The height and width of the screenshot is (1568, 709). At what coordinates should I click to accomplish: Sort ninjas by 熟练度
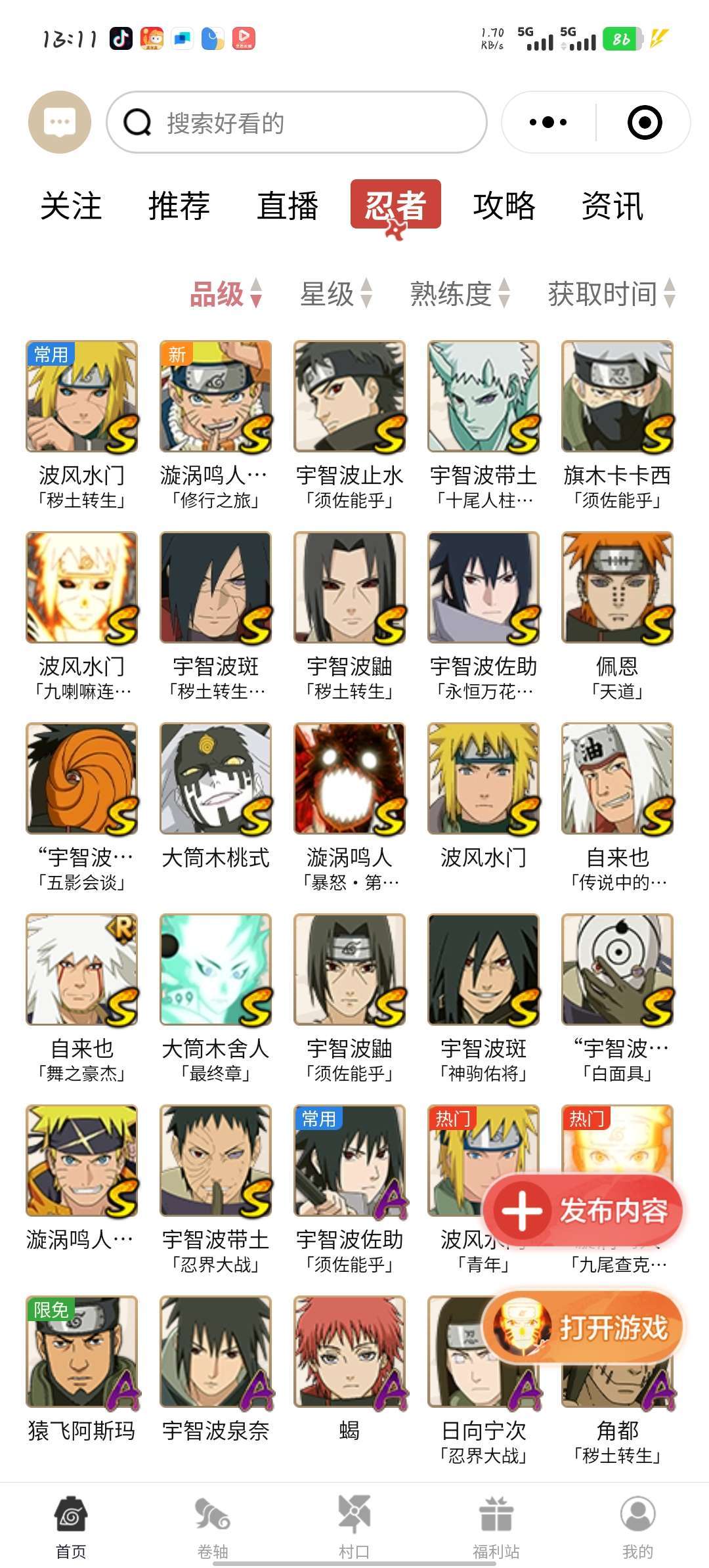[460, 294]
